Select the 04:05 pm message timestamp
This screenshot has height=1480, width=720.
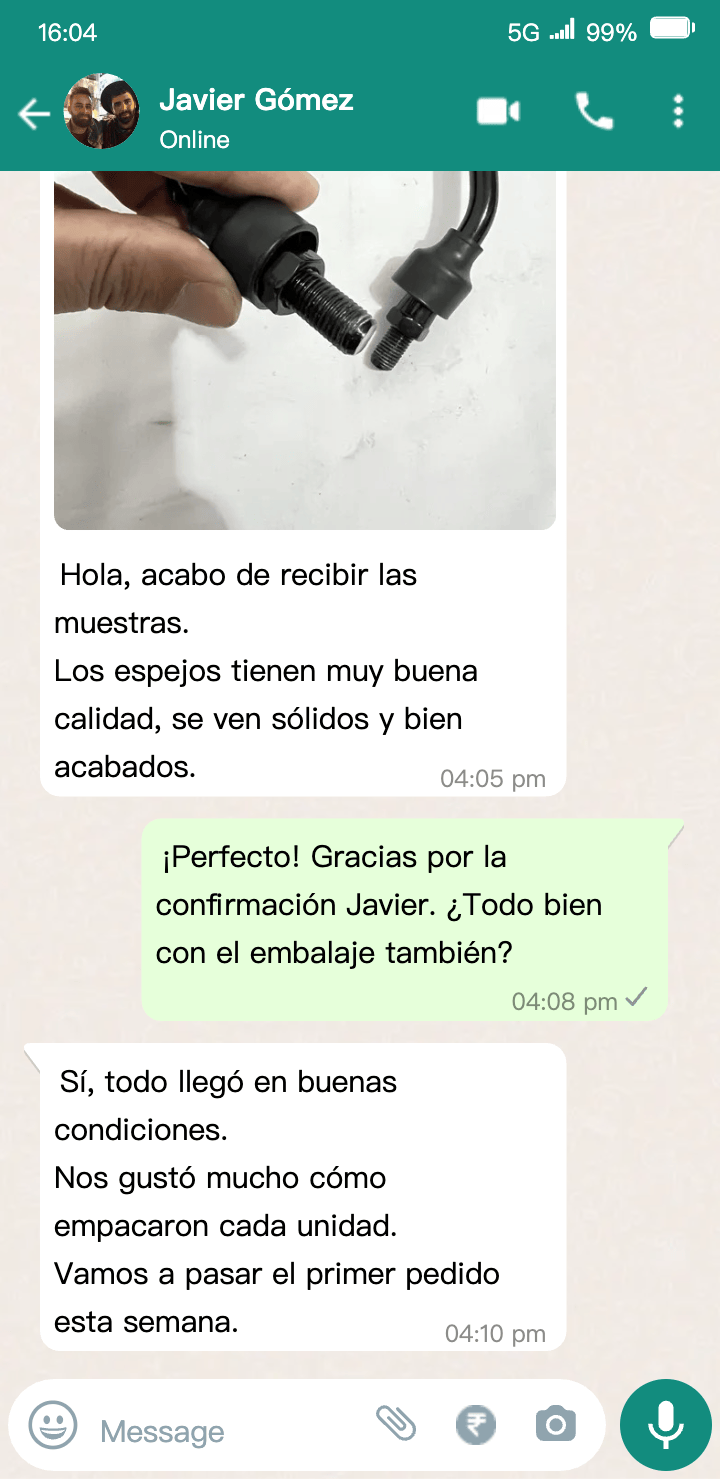492,778
